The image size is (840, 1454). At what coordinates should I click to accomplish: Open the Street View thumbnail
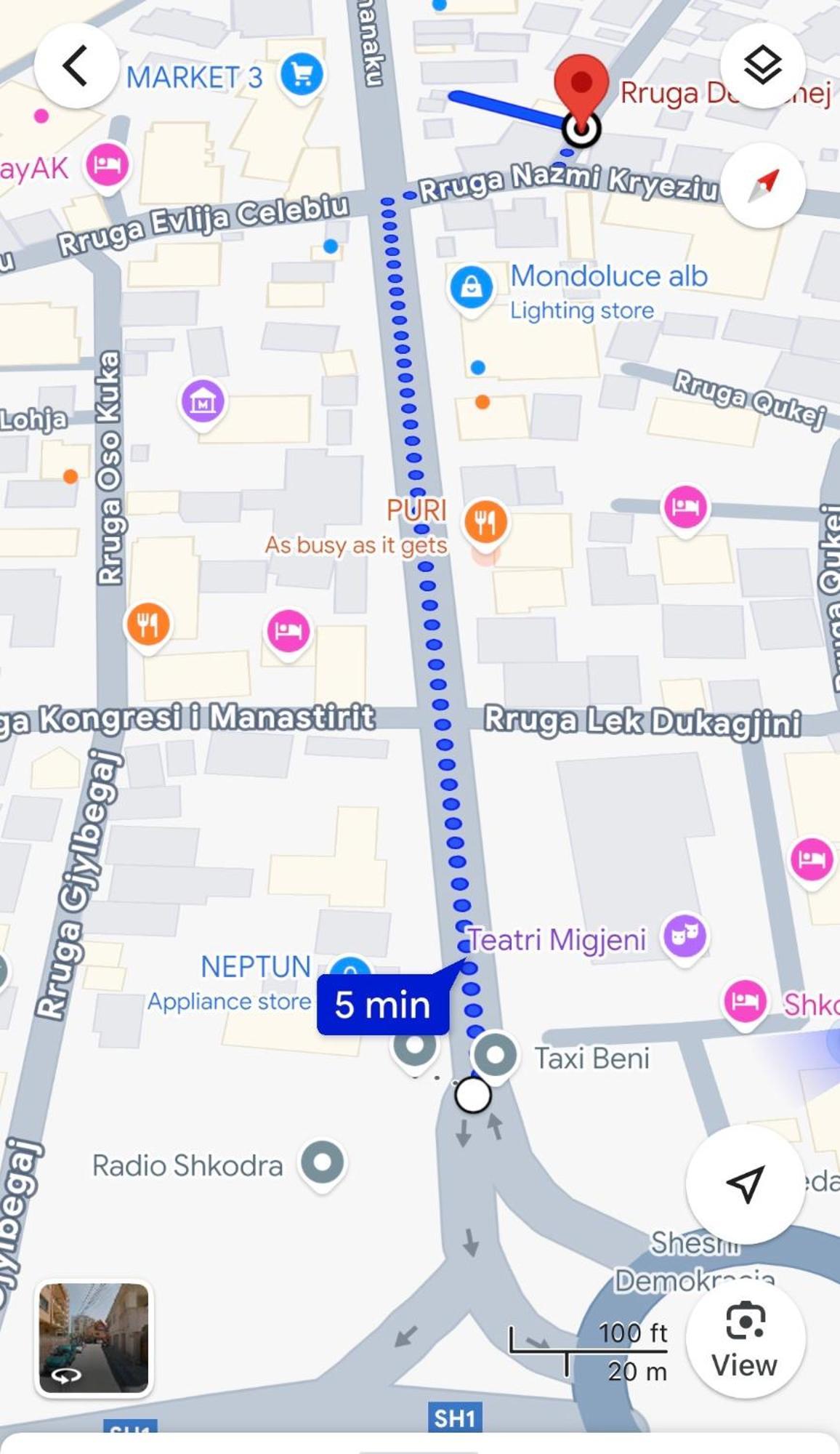[94, 1338]
